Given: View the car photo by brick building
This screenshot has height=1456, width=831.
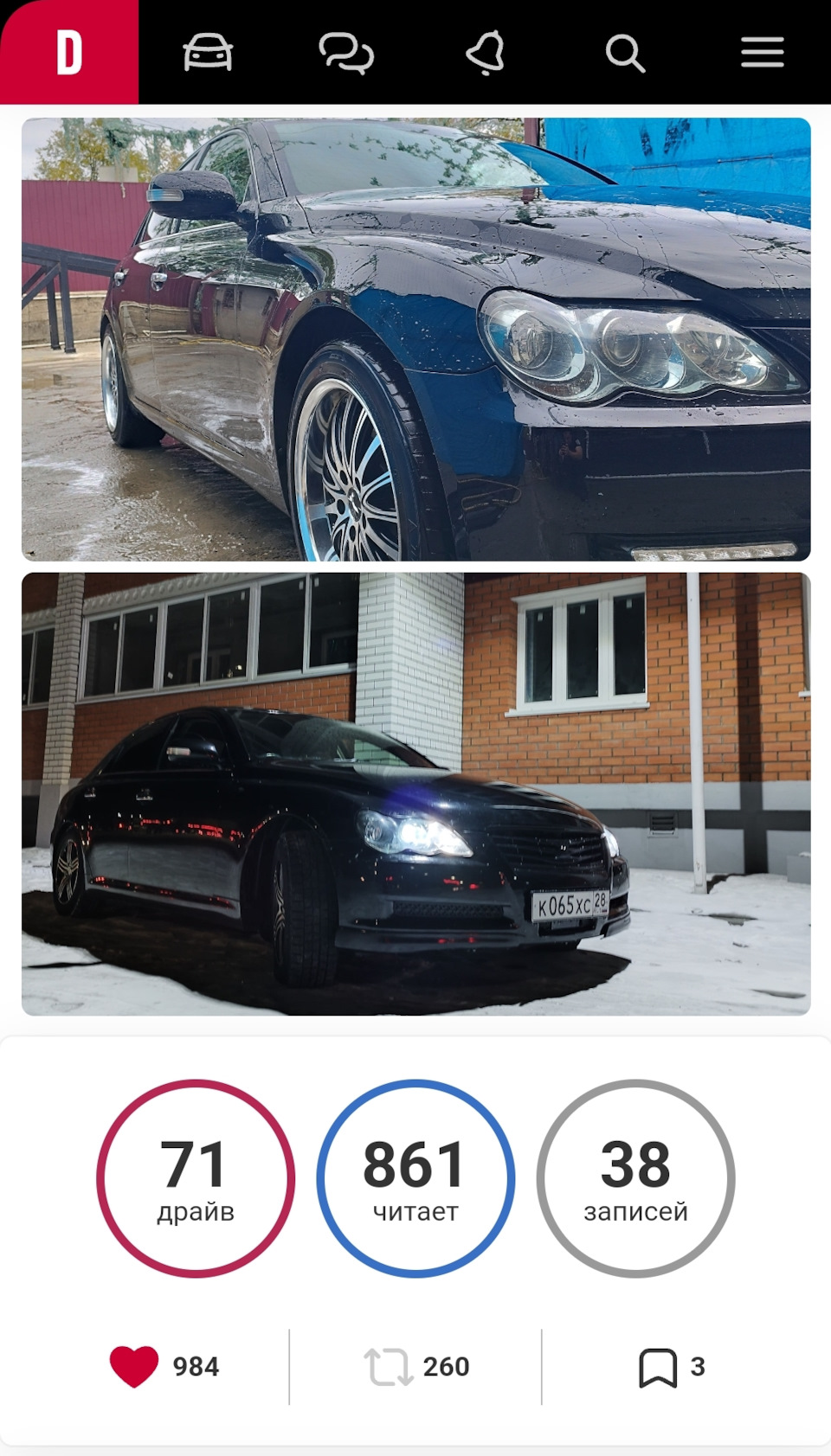Looking at the screenshot, I should (x=415, y=793).
